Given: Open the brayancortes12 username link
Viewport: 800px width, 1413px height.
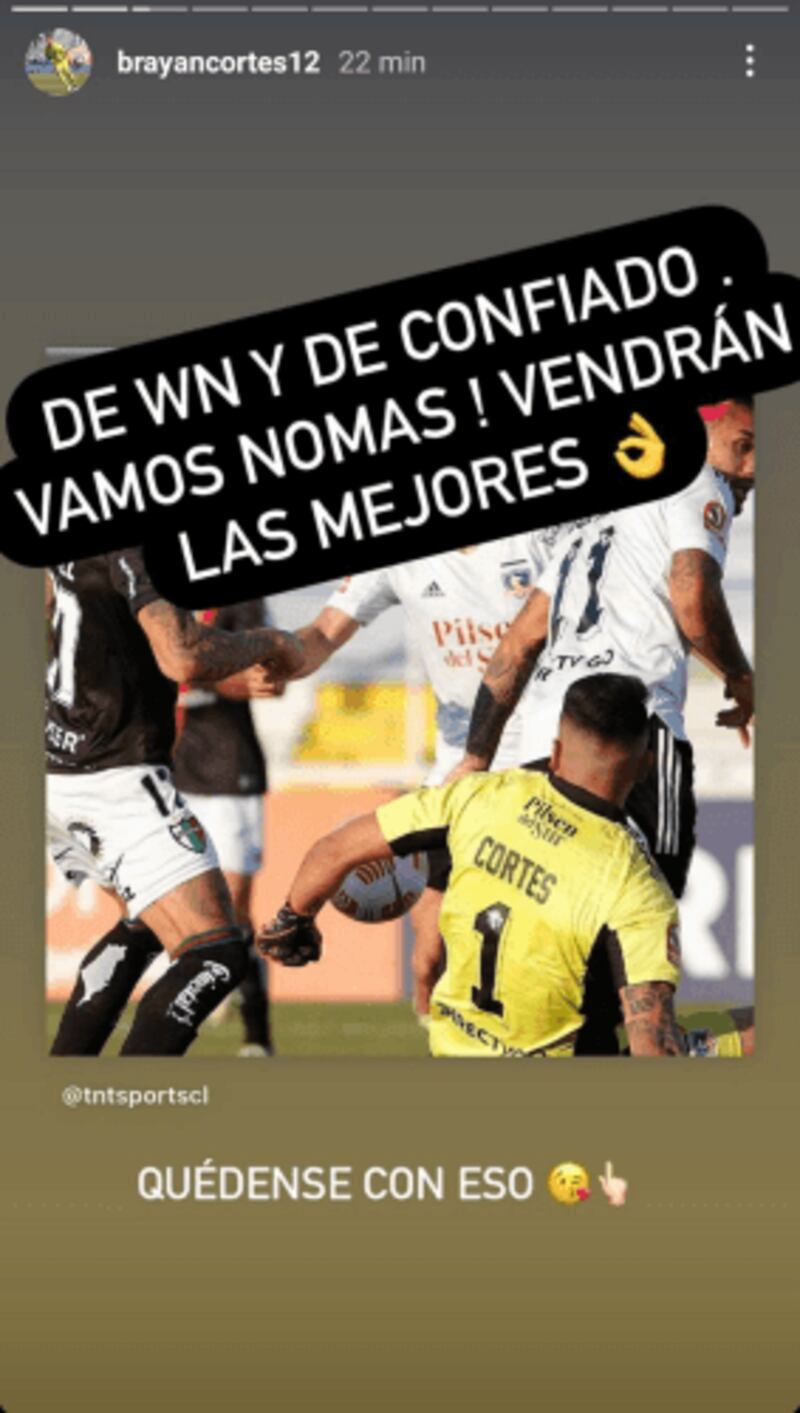Looking at the screenshot, I should click(218, 63).
